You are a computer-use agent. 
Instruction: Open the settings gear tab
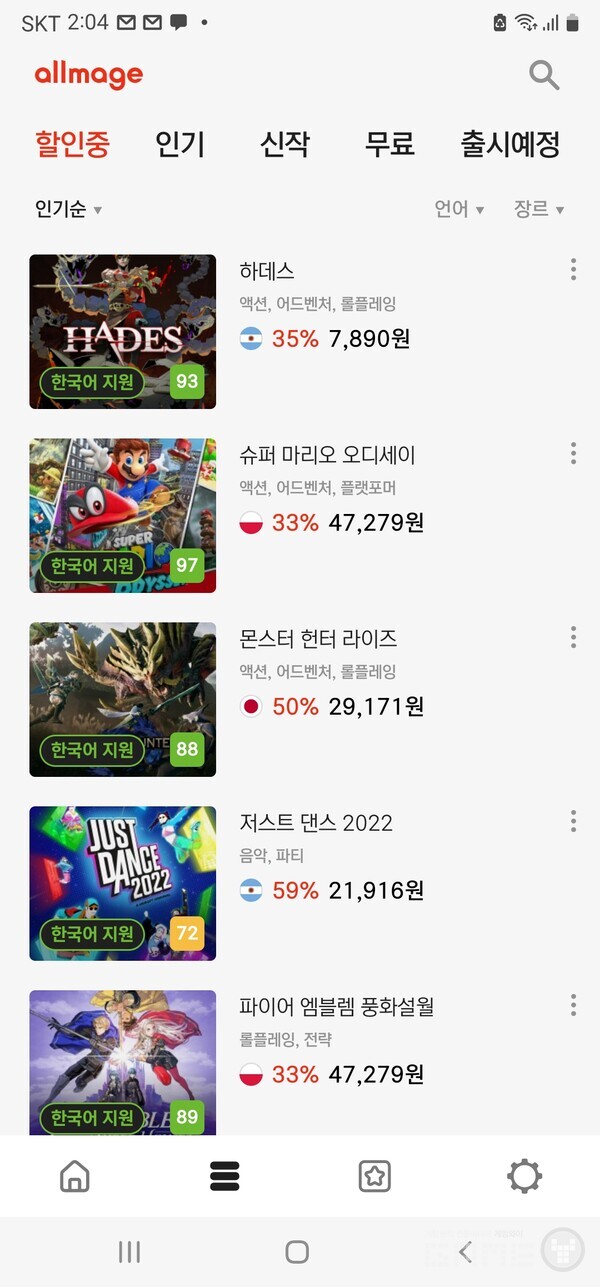coord(524,1177)
